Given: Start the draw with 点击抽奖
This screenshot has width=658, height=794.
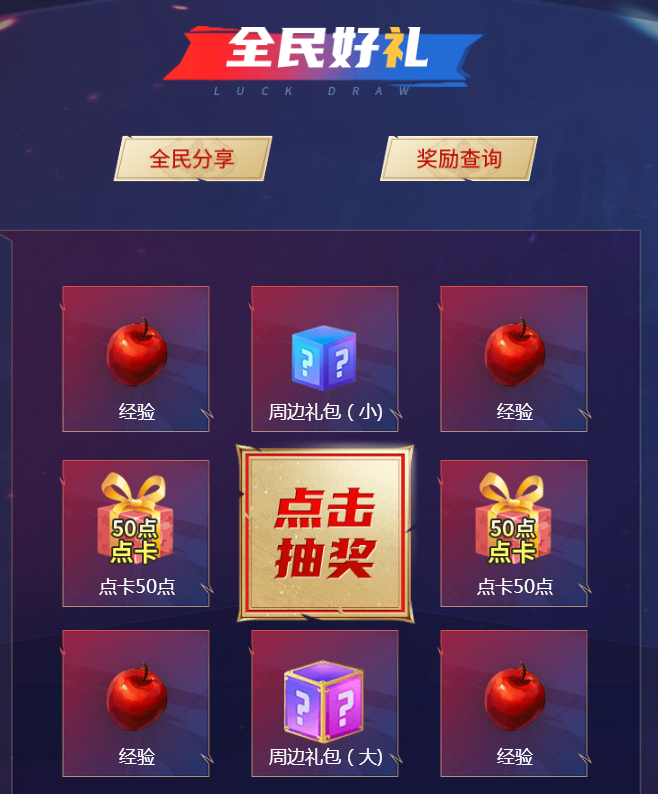Looking at the screenshot, I should (324, 532).
